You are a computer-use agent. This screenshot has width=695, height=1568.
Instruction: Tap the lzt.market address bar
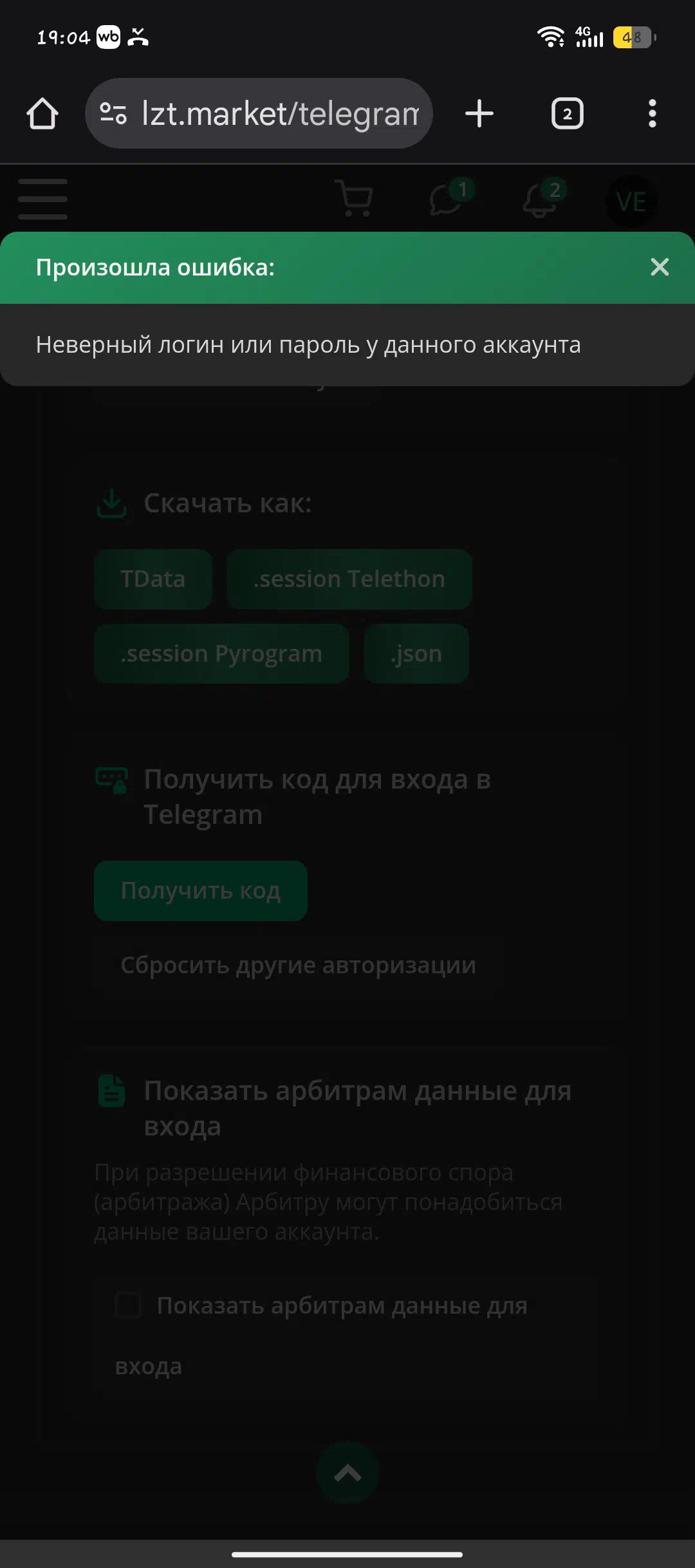click(259, 113)
